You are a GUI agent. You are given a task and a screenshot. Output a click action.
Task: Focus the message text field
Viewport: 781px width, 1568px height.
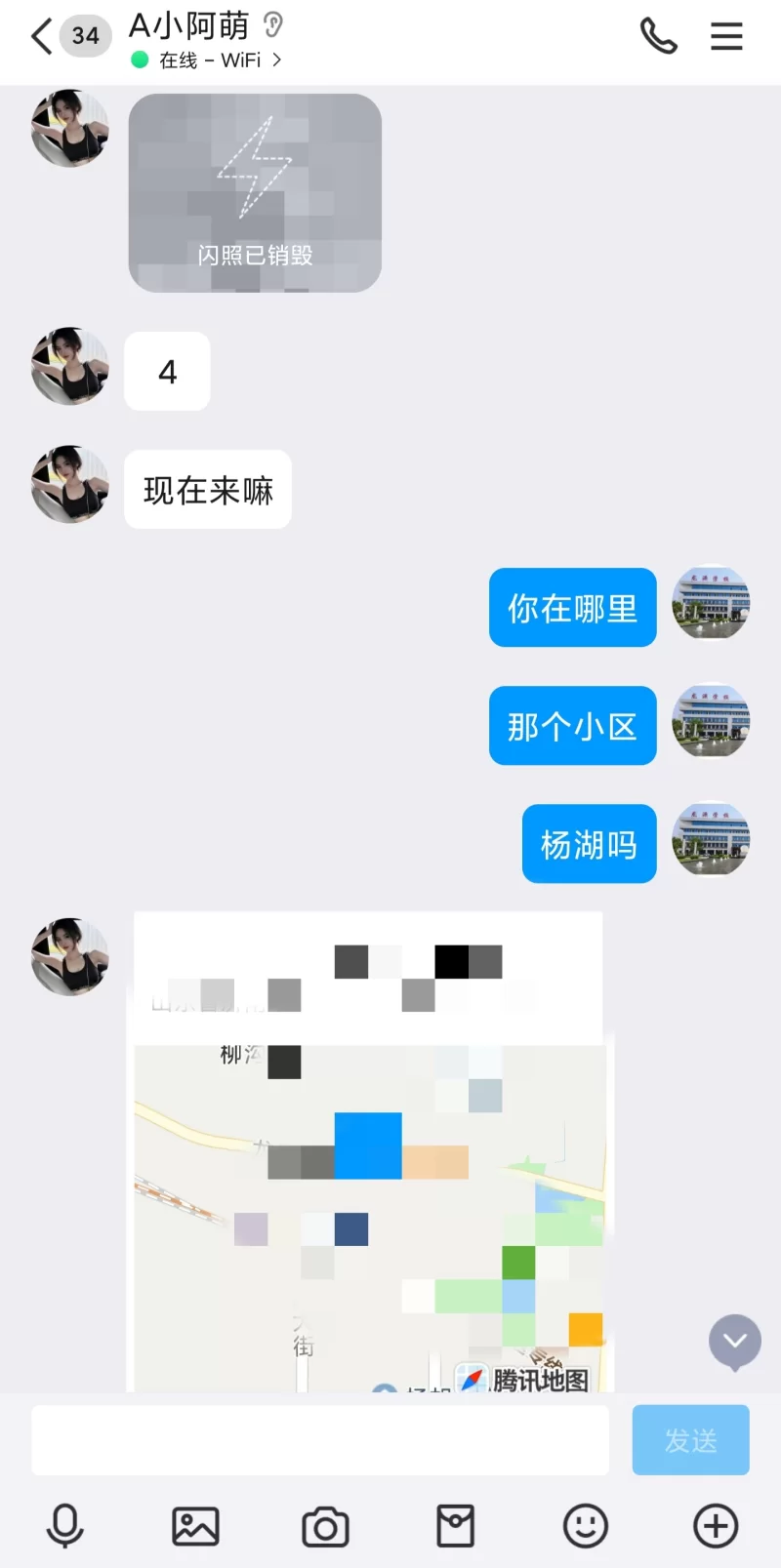click(320, 1440)
